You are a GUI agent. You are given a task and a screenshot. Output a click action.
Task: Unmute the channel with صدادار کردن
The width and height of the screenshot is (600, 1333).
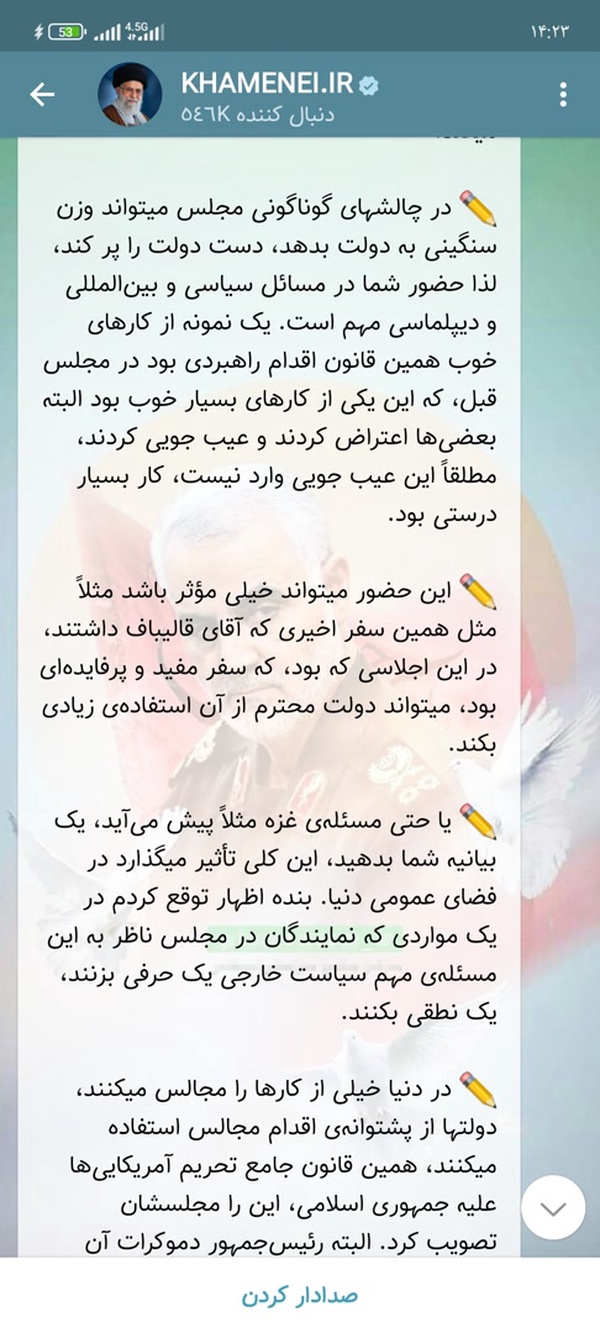click(x=300, y=1295)
